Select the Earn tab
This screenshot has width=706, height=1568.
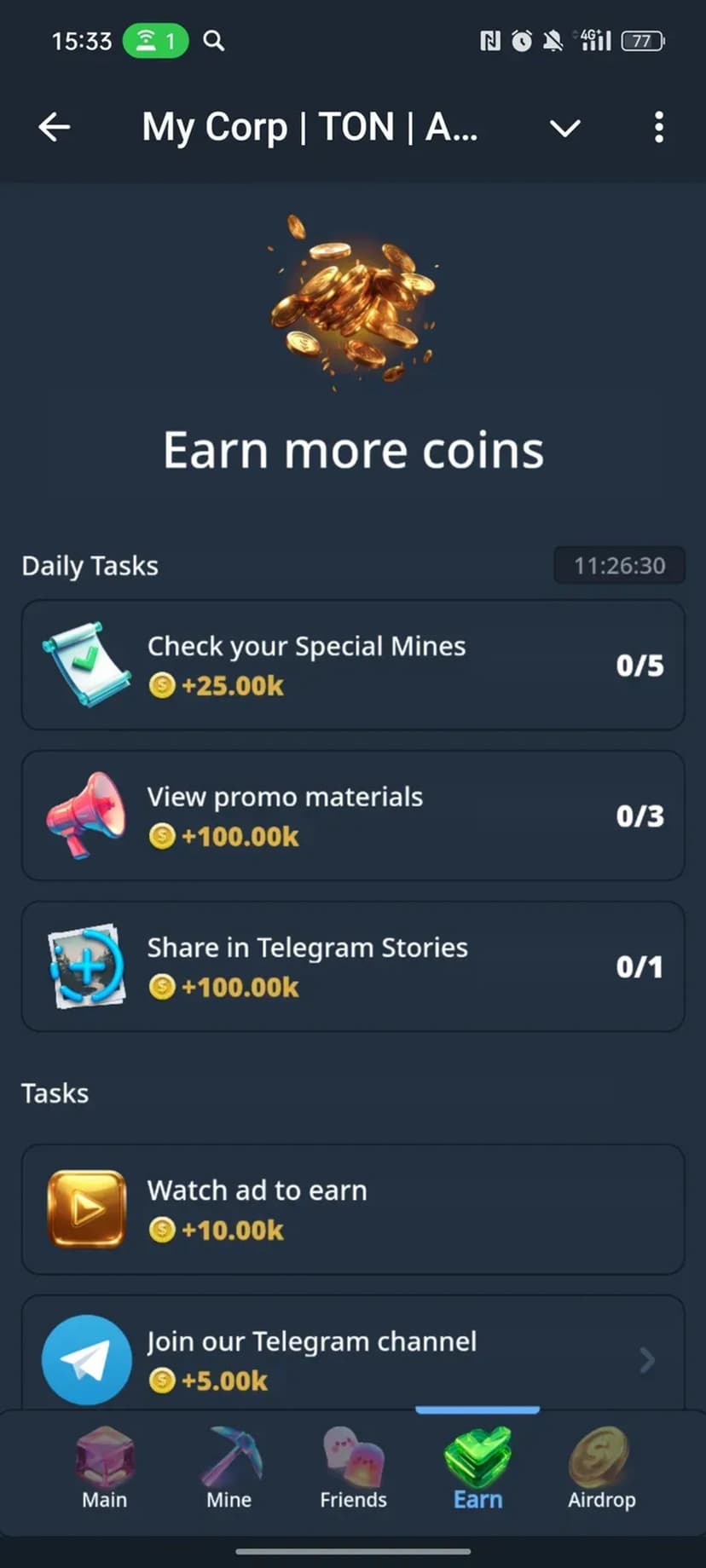click(x=477, y=1469)
